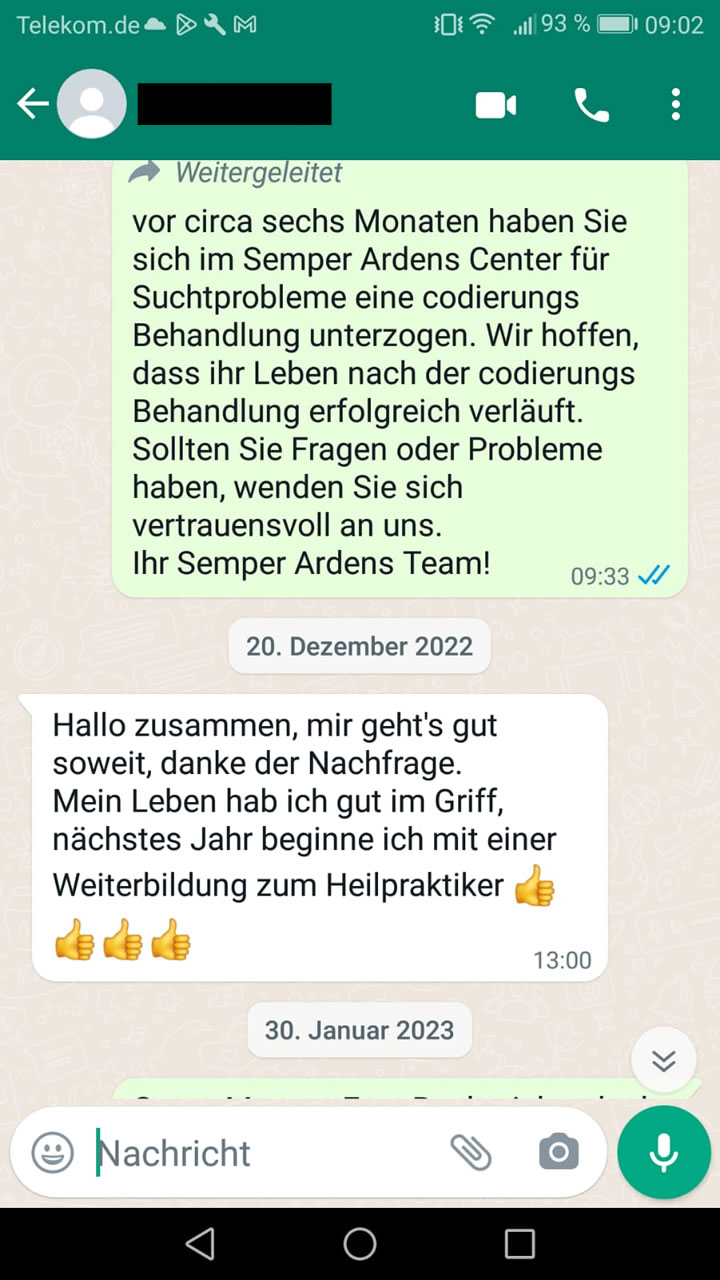Open the overflow menu
The height and width of the screenshot is (1280, 720).
point(676,104)
